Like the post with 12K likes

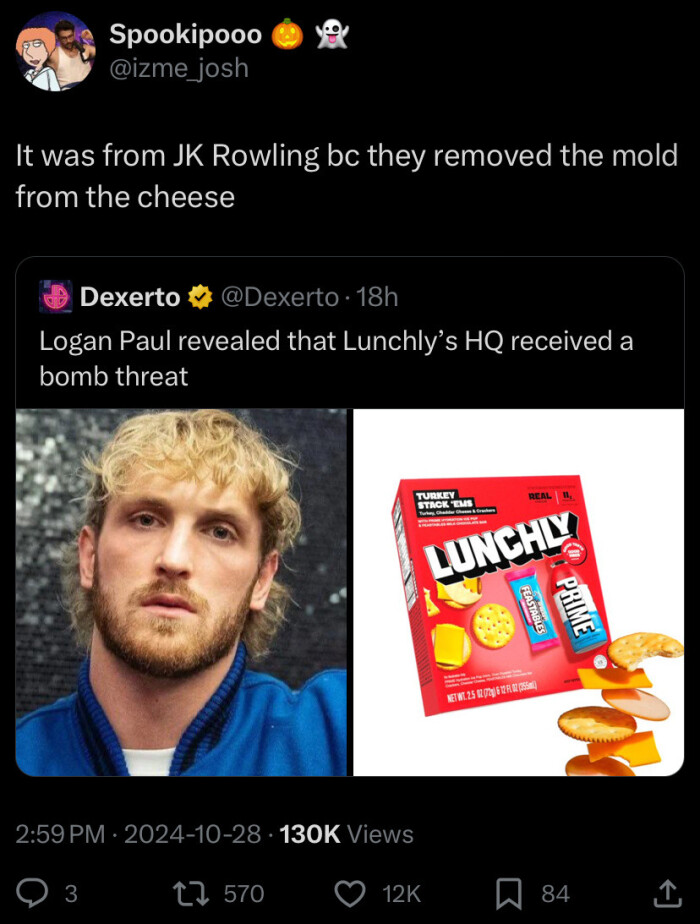[350, 893]
